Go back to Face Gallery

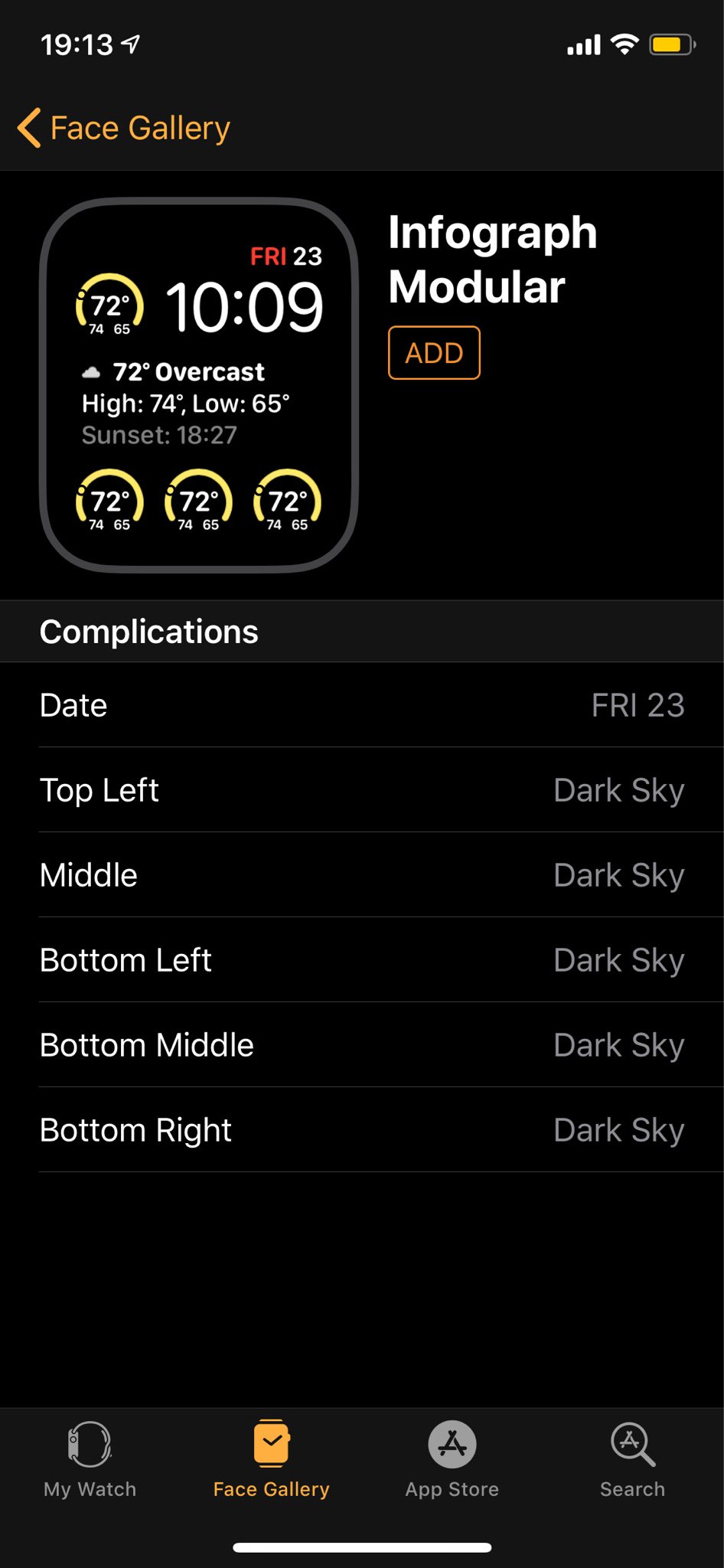coord(125,128)
